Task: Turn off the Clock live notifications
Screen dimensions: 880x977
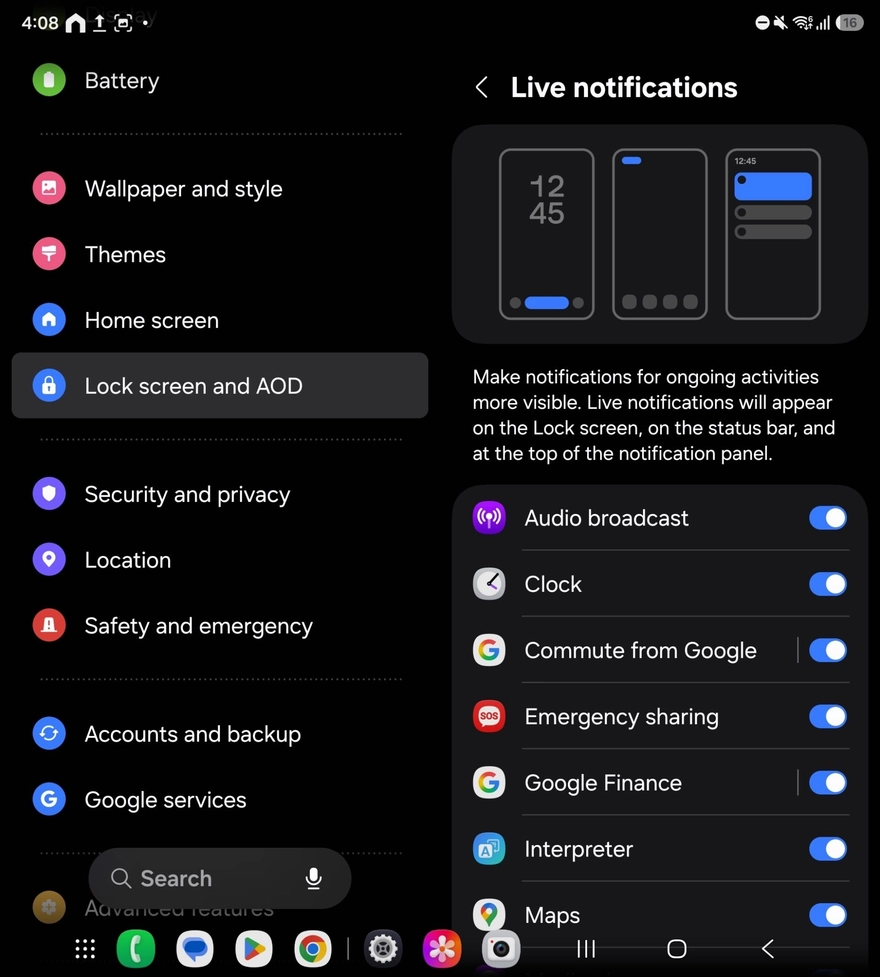Action: point(828,584)
